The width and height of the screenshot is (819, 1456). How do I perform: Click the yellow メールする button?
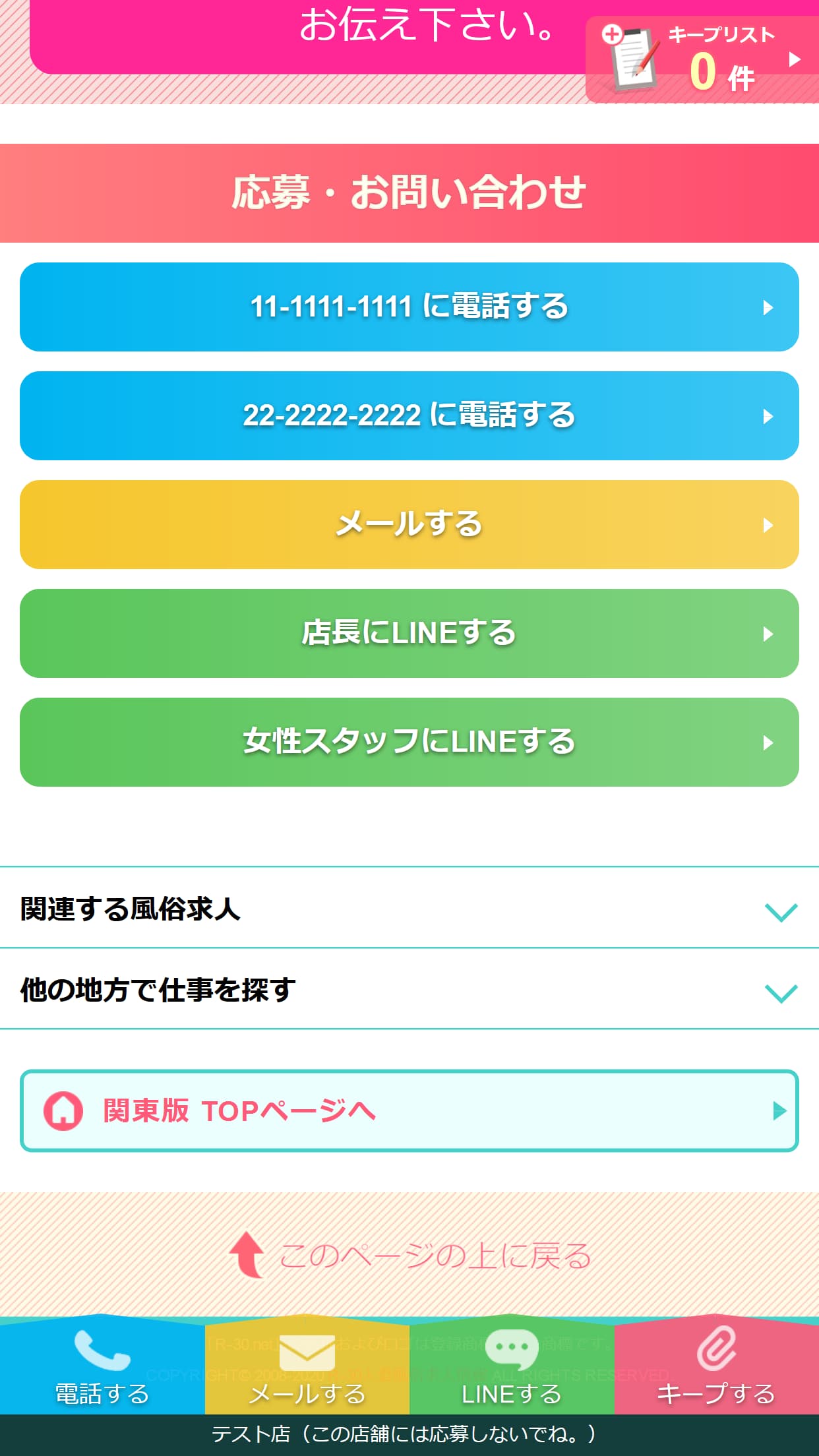click(409, 525)
